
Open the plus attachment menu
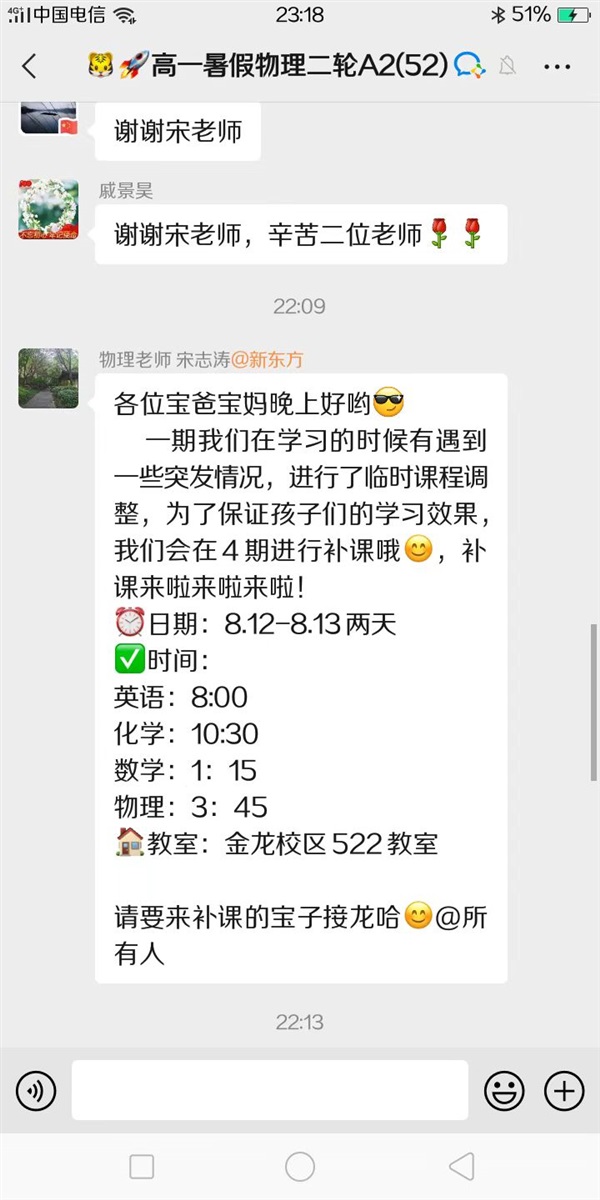[564, 1090]
